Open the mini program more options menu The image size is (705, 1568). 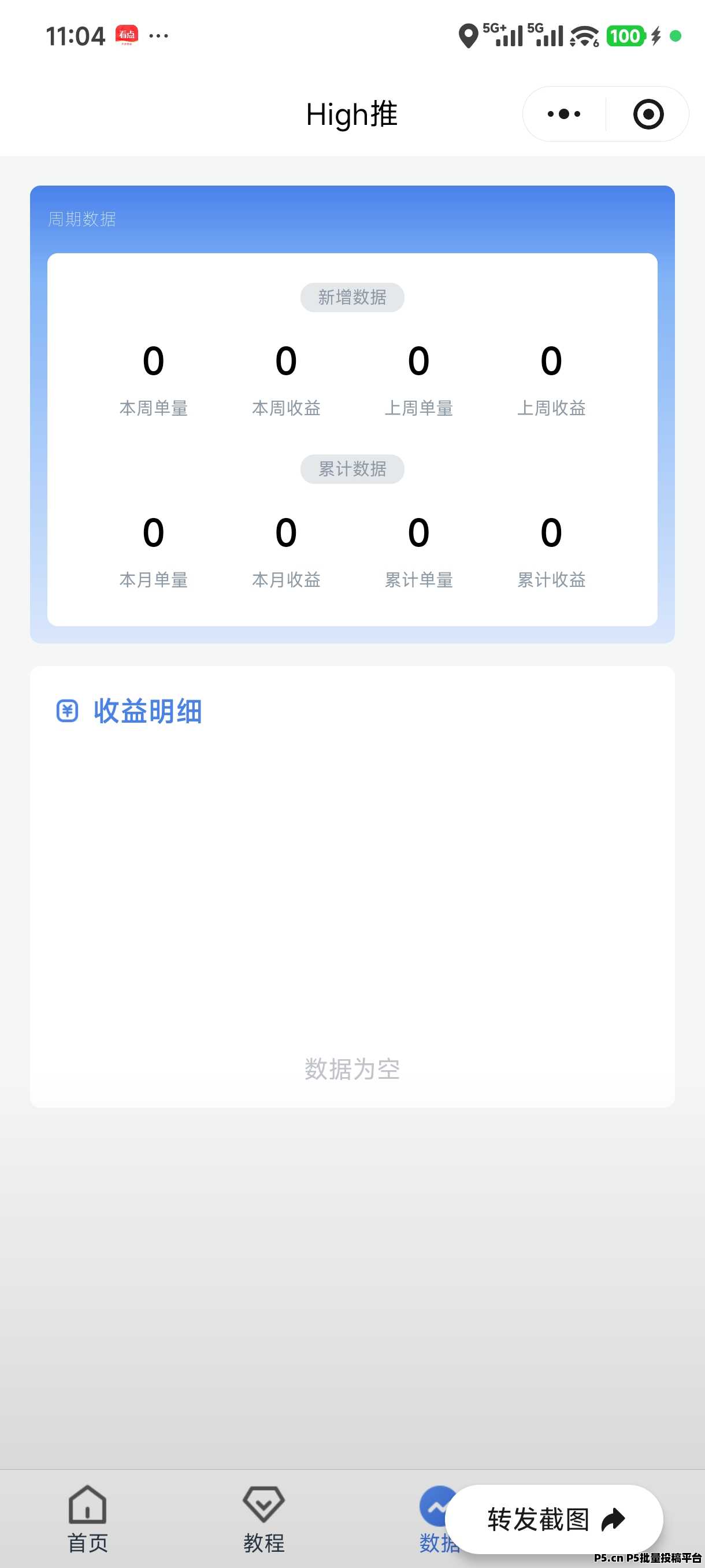[562, 113]
